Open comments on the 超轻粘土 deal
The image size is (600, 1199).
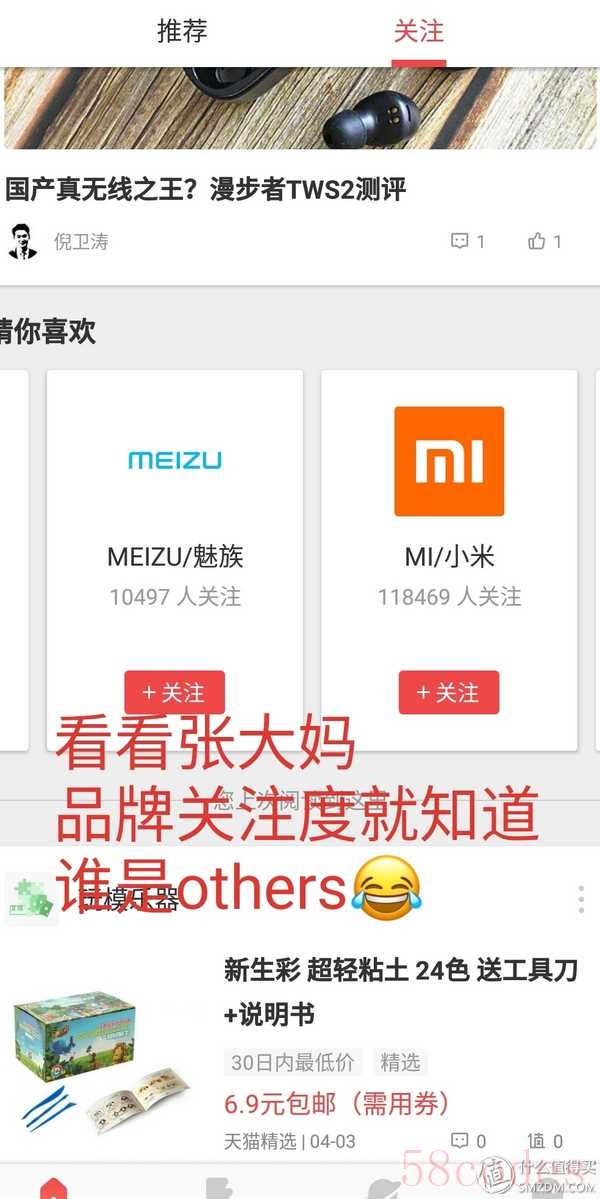[x=468, y=1141]
